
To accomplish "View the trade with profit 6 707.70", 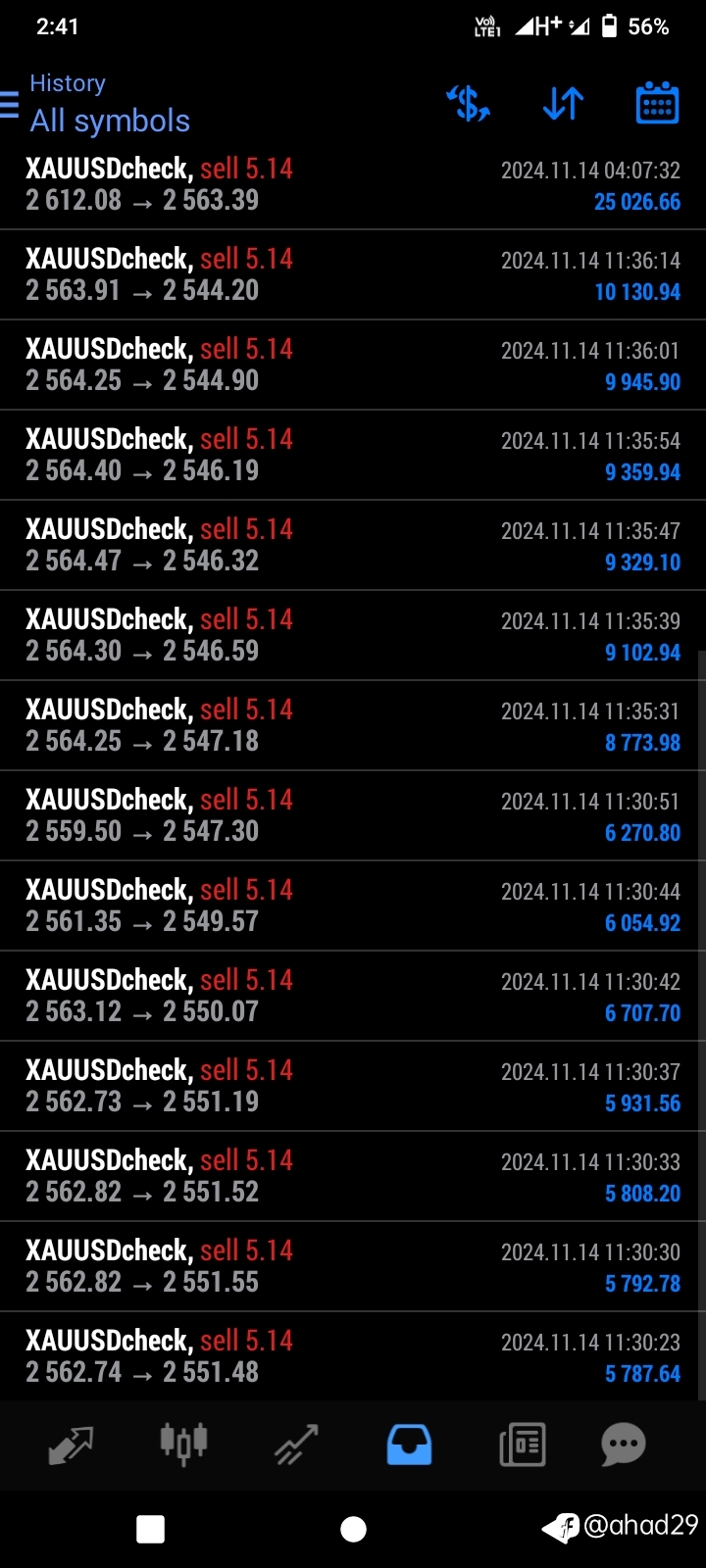I will [353, 997].
